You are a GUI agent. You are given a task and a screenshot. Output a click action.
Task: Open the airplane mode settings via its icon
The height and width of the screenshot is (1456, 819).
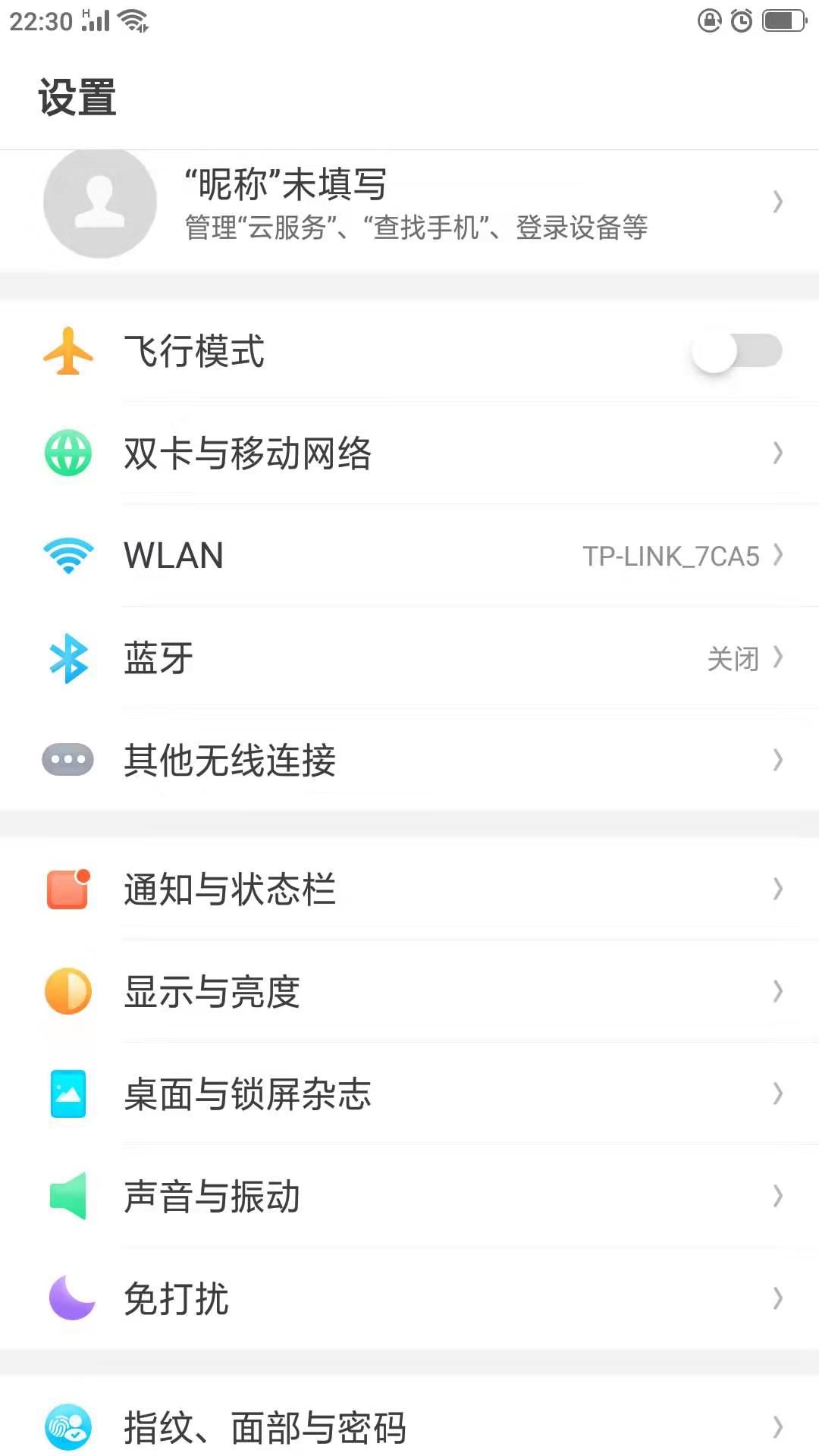click(69, 351)
